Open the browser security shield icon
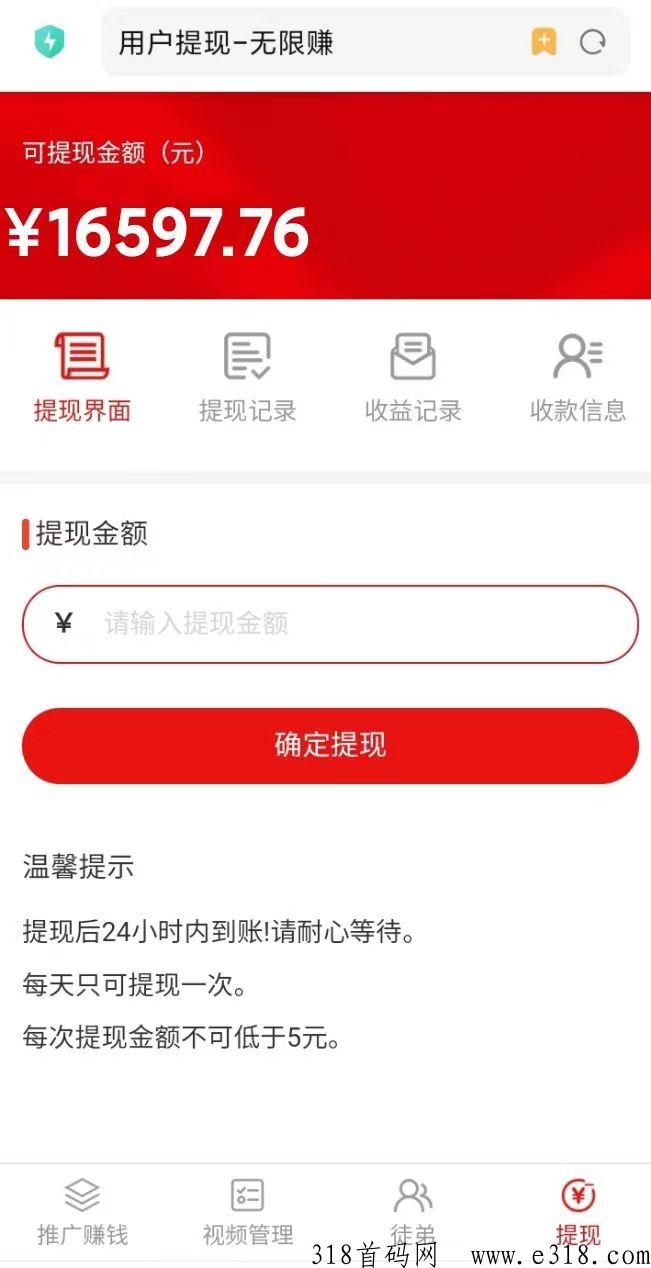Viewport: 651px width, 1268px height. (49, 42)
